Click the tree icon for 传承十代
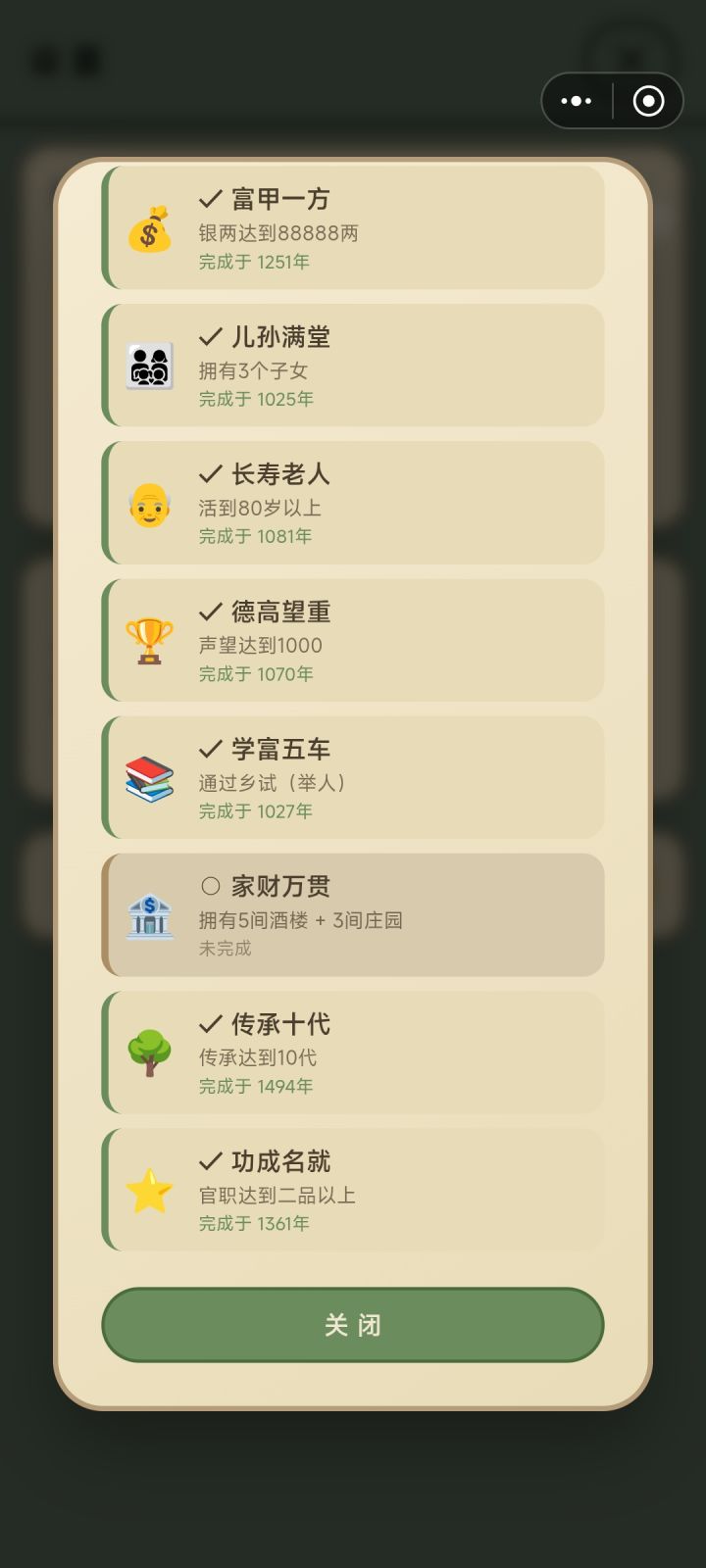Viewport: 706px width, 1568px height. click(x=150, y=1053)
